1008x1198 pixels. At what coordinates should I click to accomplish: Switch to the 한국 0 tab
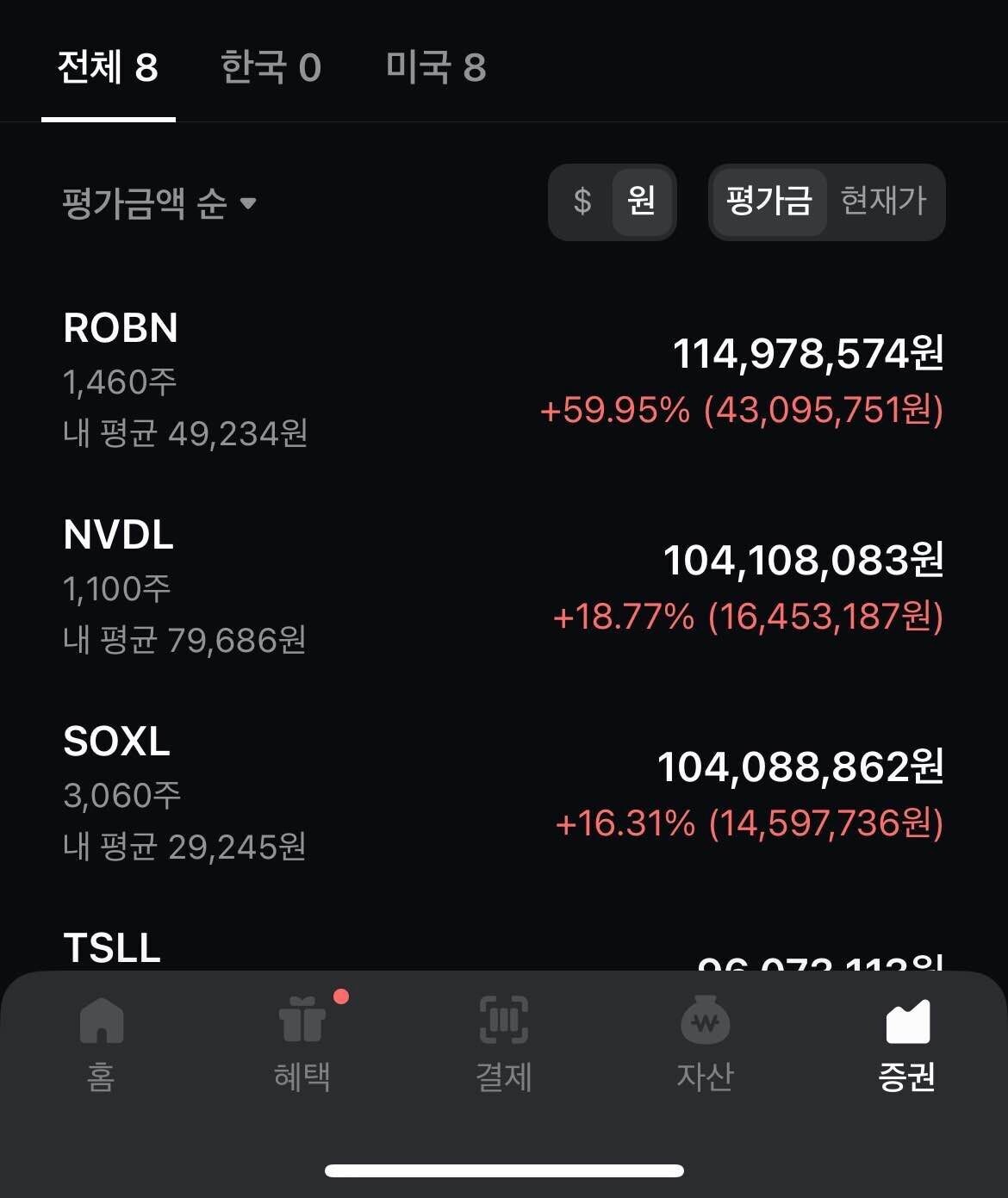[272, 66]
